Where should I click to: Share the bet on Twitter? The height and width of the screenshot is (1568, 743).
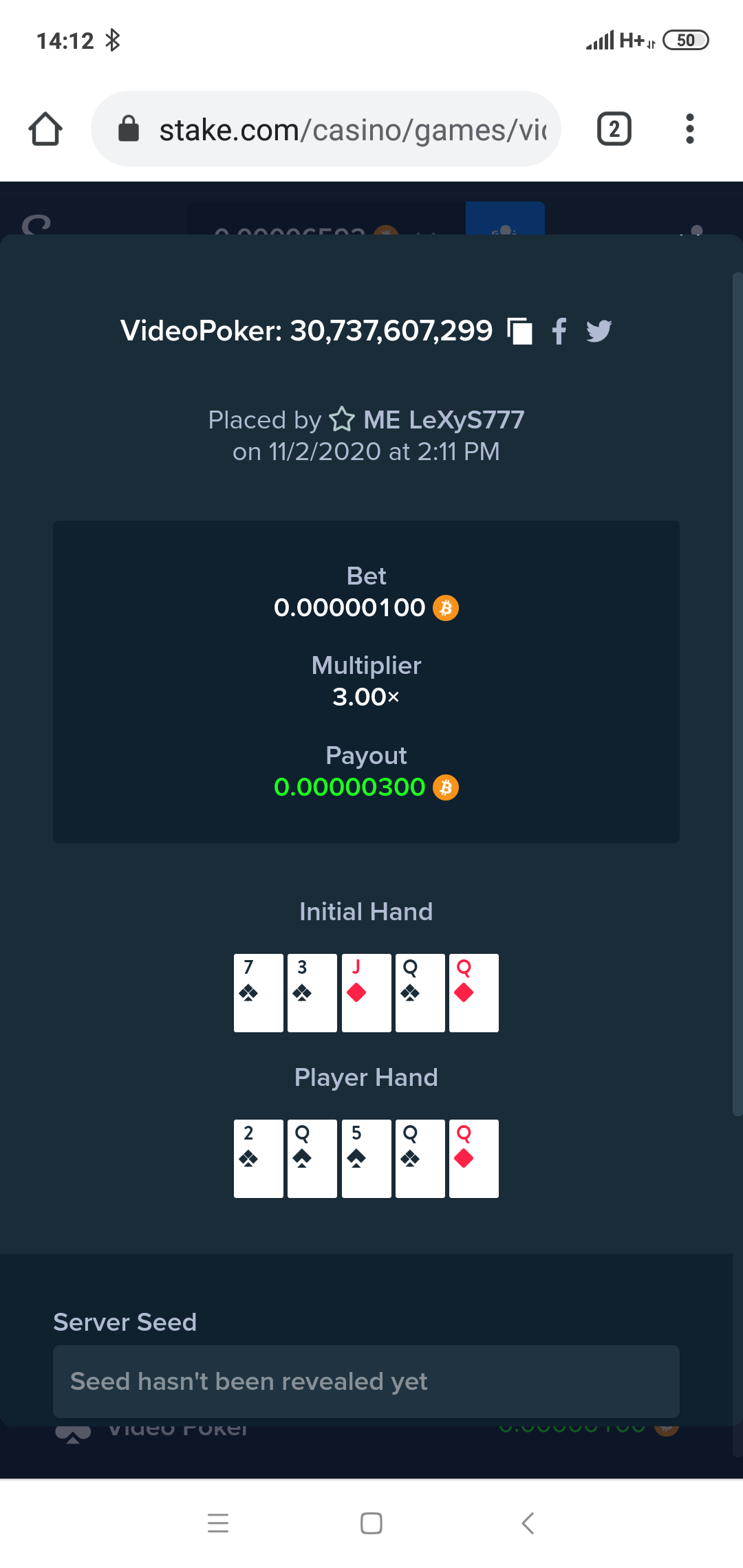pos(599,331)
